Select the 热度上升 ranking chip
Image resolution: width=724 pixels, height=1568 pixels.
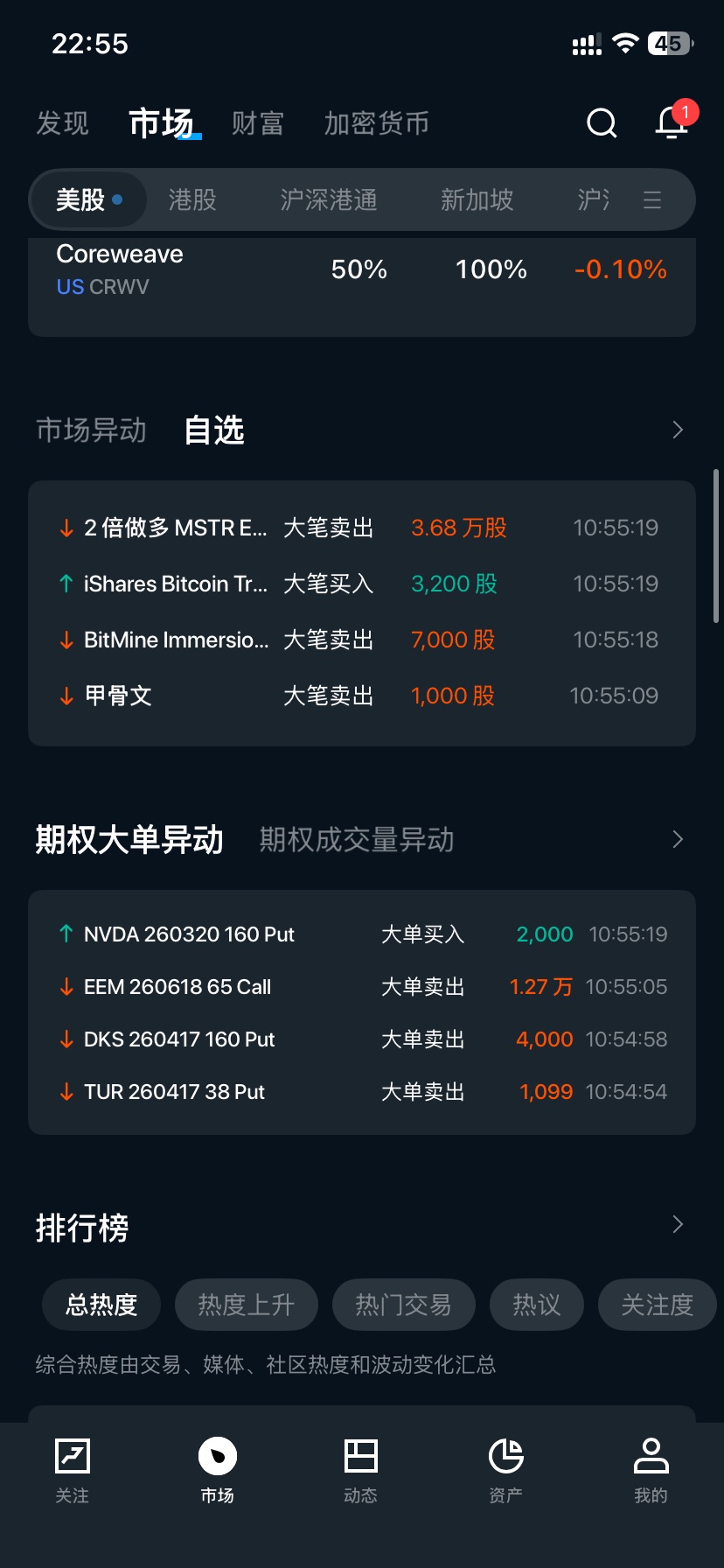coord(246,1305)
